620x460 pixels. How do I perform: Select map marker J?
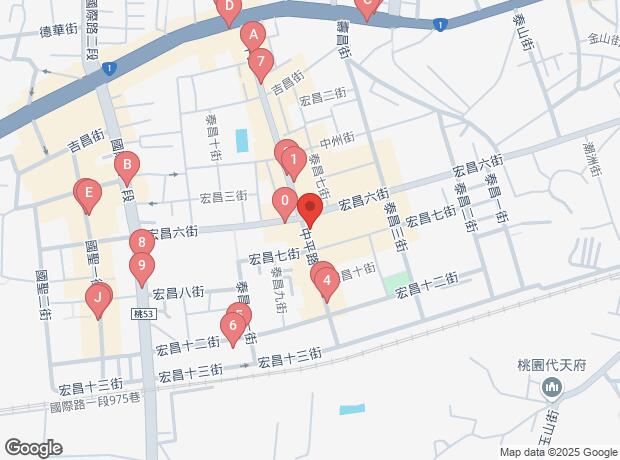98,297
